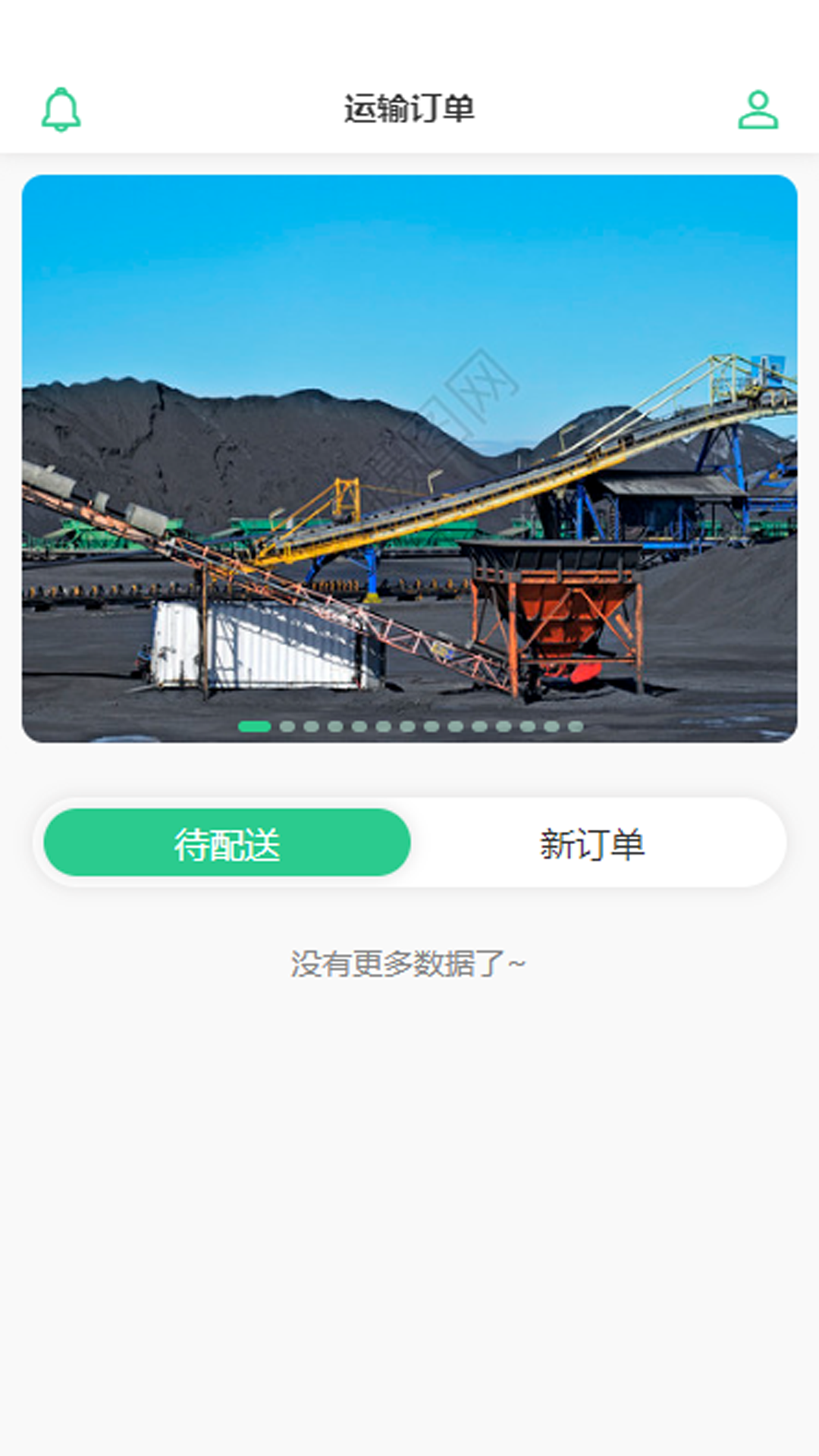This screenshot has width=819, height=1456.
Task: Switch to the 新订单 tab
Action: pyautogui.click(x=592, y=843)
